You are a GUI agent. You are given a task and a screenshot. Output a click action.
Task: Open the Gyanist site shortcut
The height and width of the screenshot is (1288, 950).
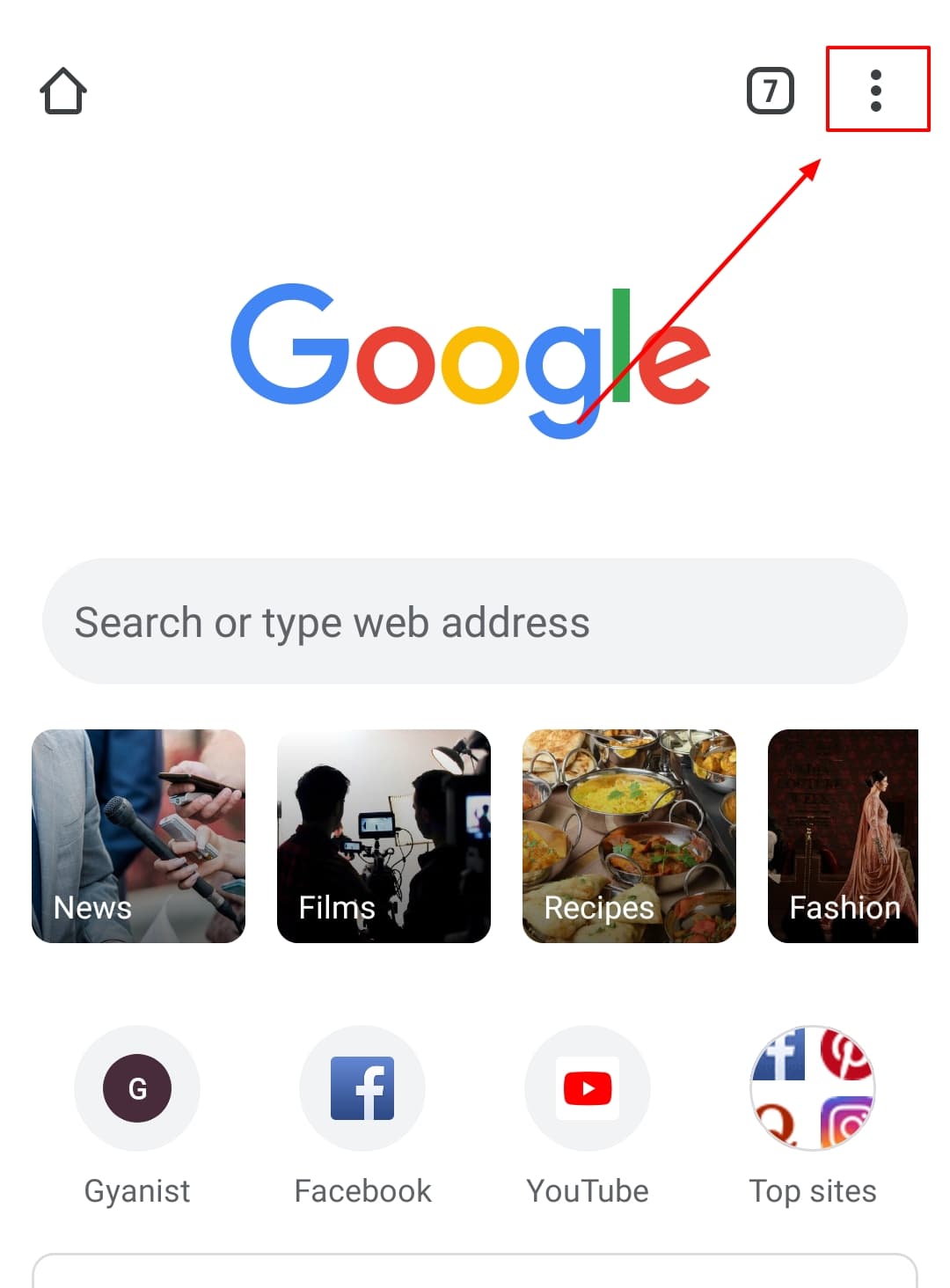136,1088
